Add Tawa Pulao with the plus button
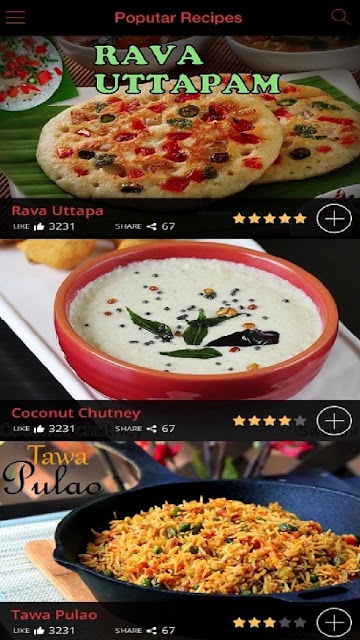 tap(334, 623)
